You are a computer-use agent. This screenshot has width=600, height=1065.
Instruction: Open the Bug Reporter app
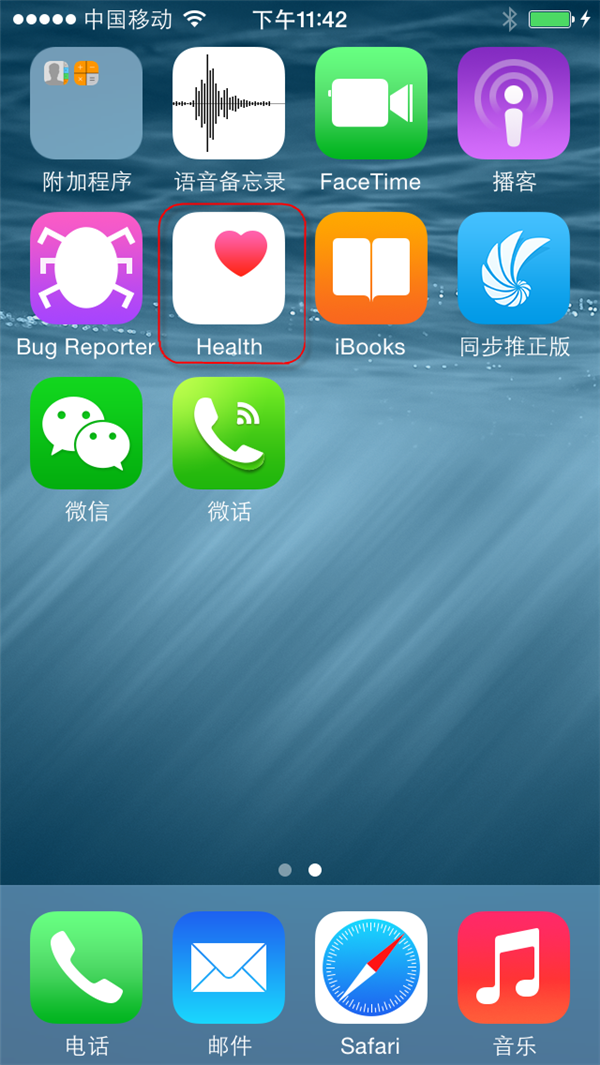[x=86, y=268]
